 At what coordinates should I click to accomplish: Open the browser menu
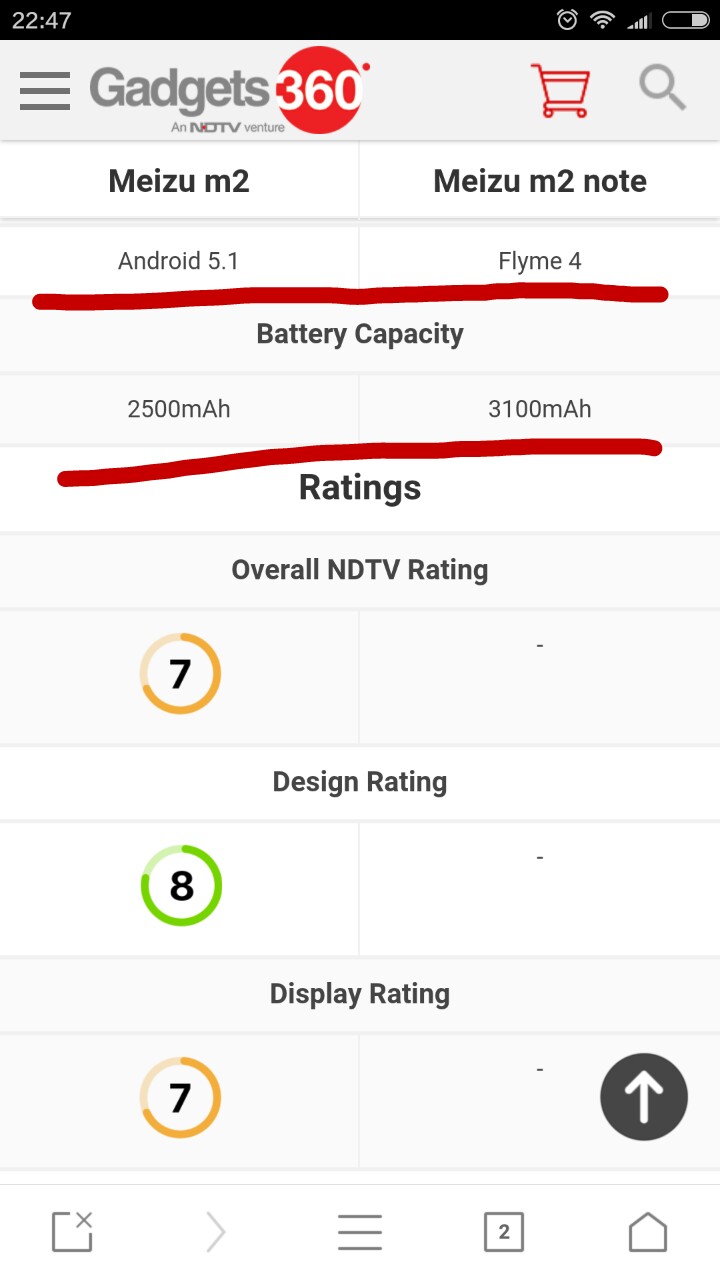[x=360, y=1232]
